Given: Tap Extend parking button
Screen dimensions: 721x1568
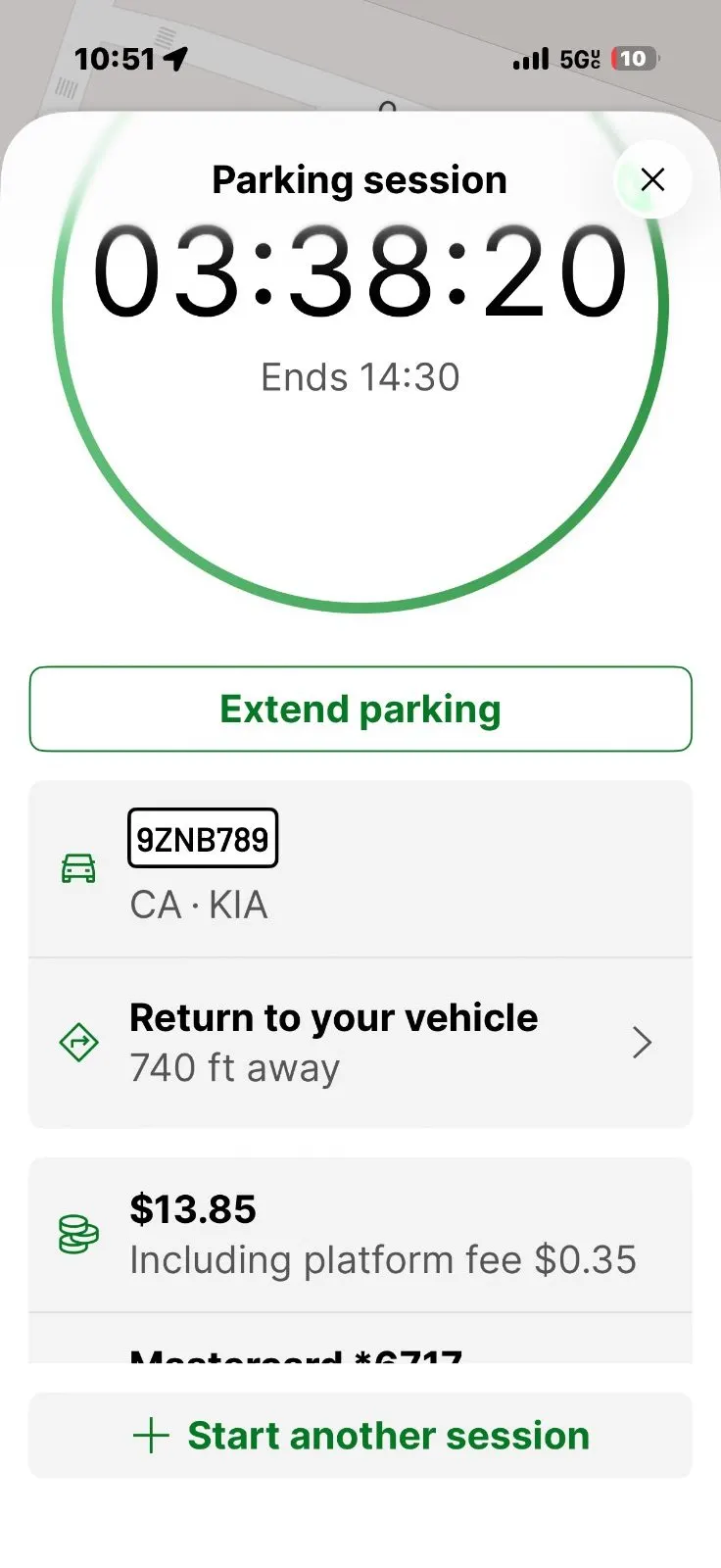Looking at the screenshot, I should 360,709.
